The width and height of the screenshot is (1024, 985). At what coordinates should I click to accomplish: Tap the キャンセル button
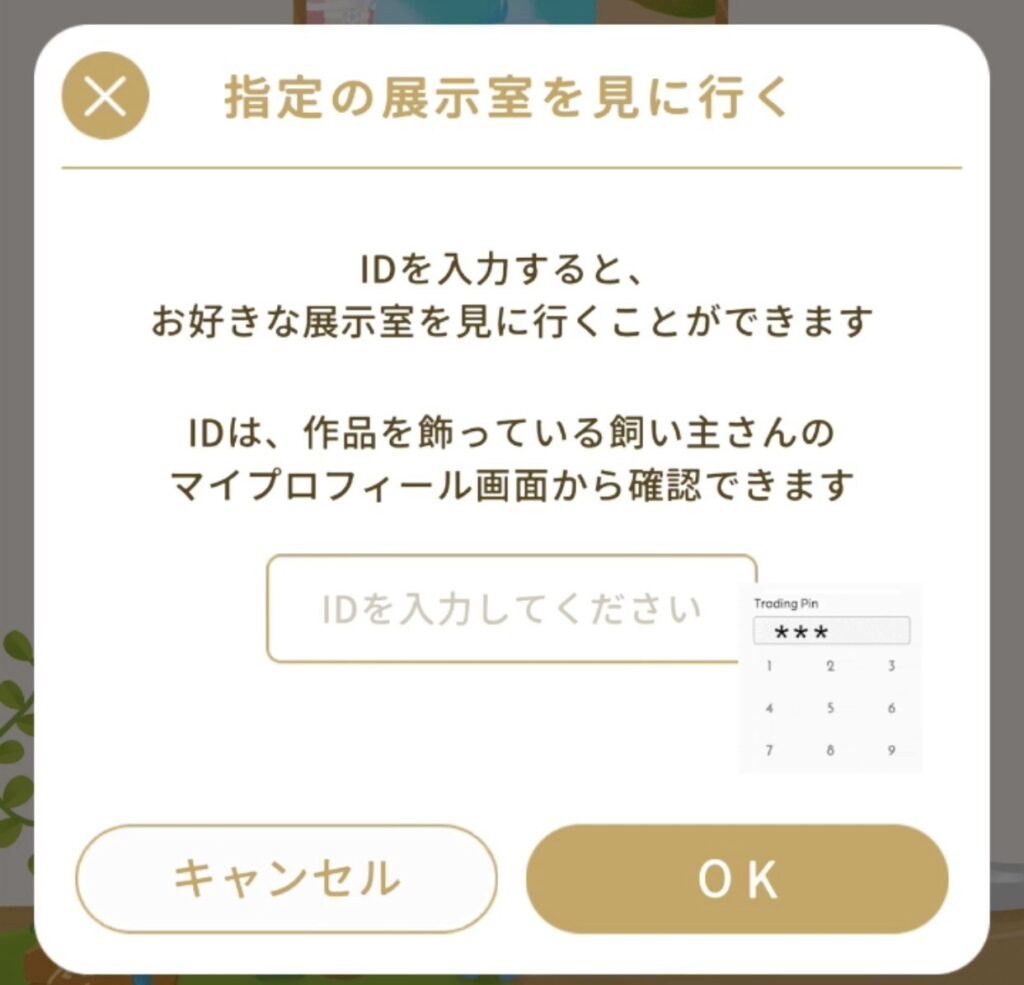(x=286, y=879)
